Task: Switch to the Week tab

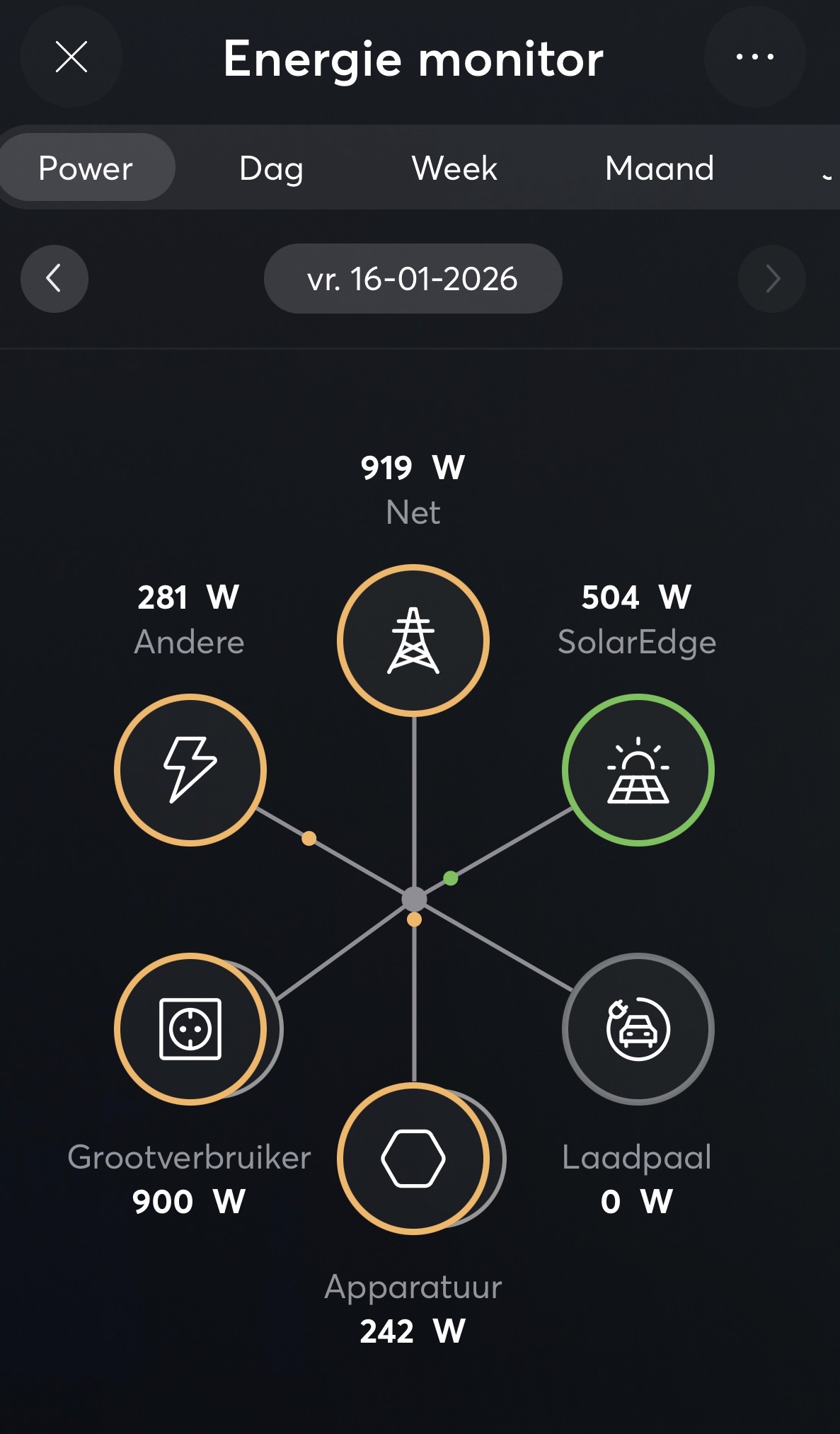Action: tap(454, 168)
